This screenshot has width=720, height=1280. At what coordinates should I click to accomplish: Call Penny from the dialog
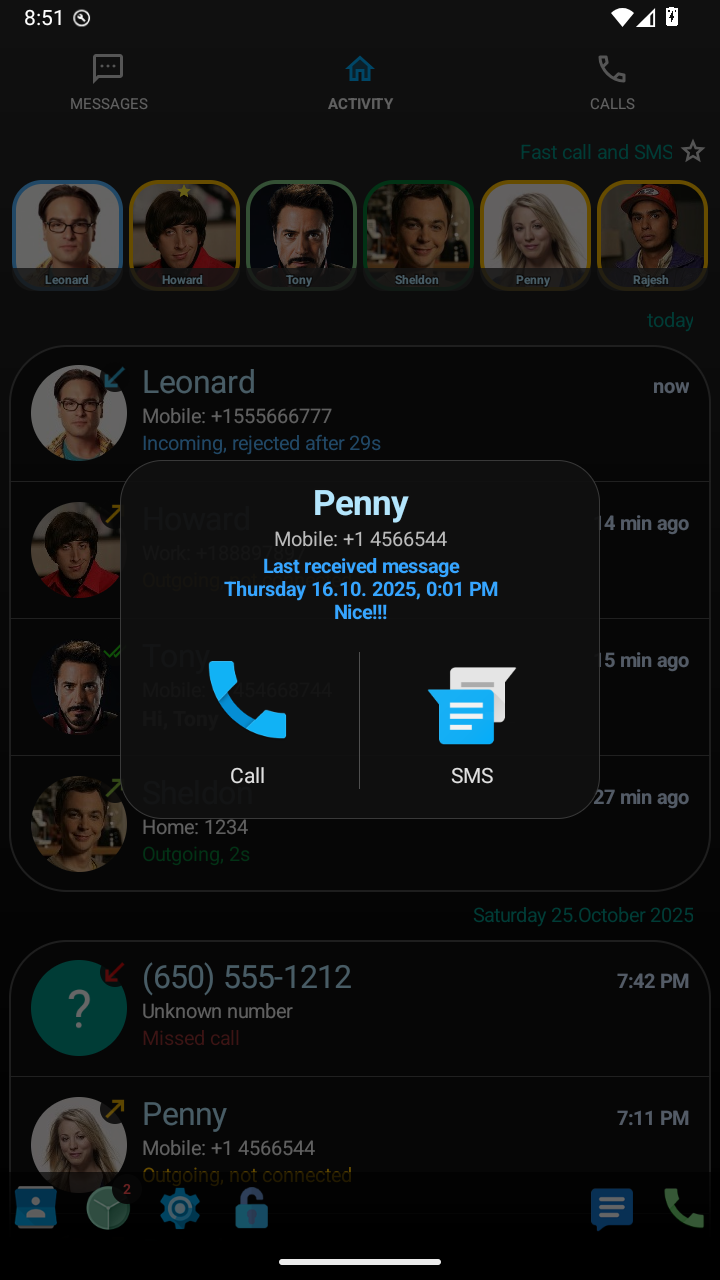coord(247,720)
